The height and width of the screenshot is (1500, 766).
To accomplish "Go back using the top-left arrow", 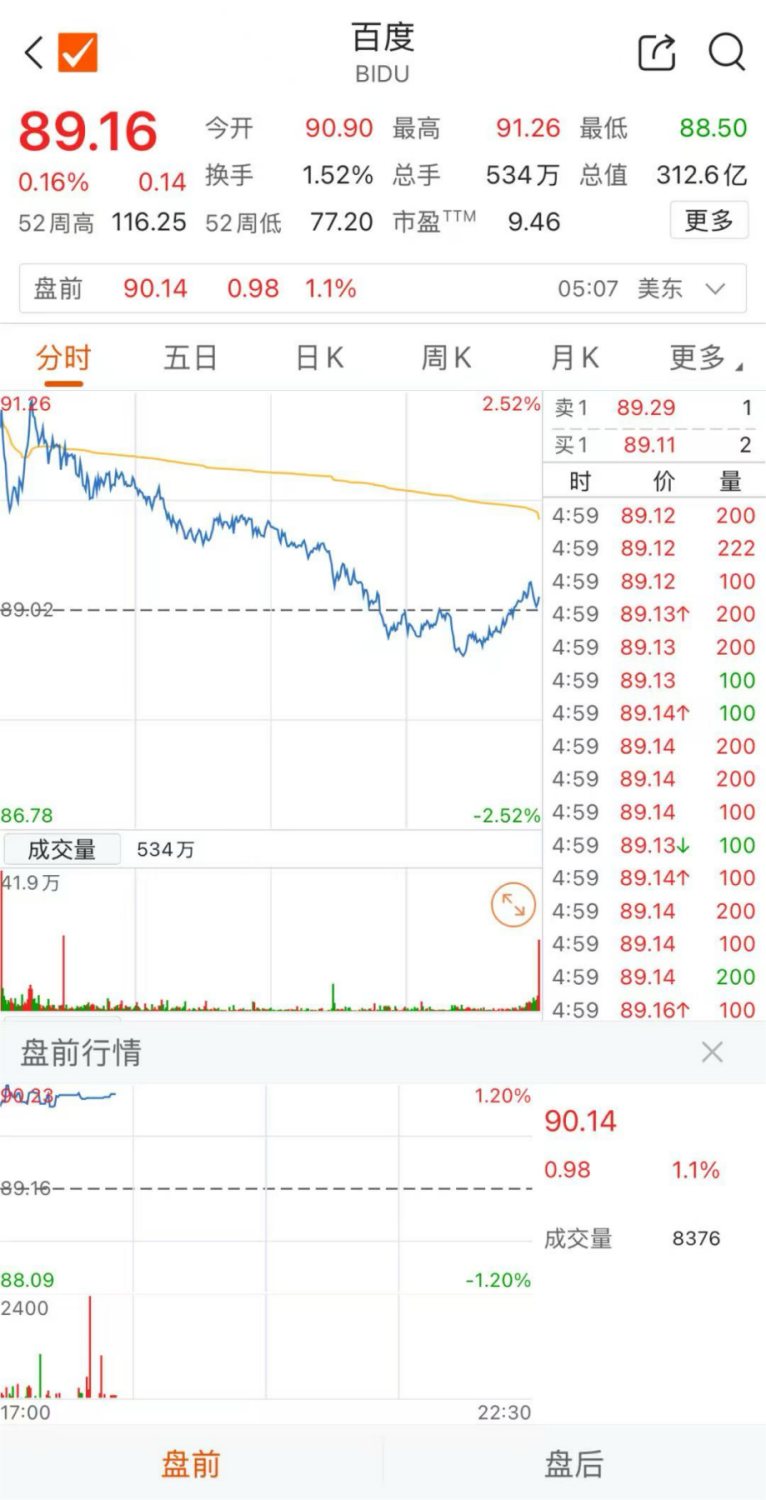I will 34,53.
